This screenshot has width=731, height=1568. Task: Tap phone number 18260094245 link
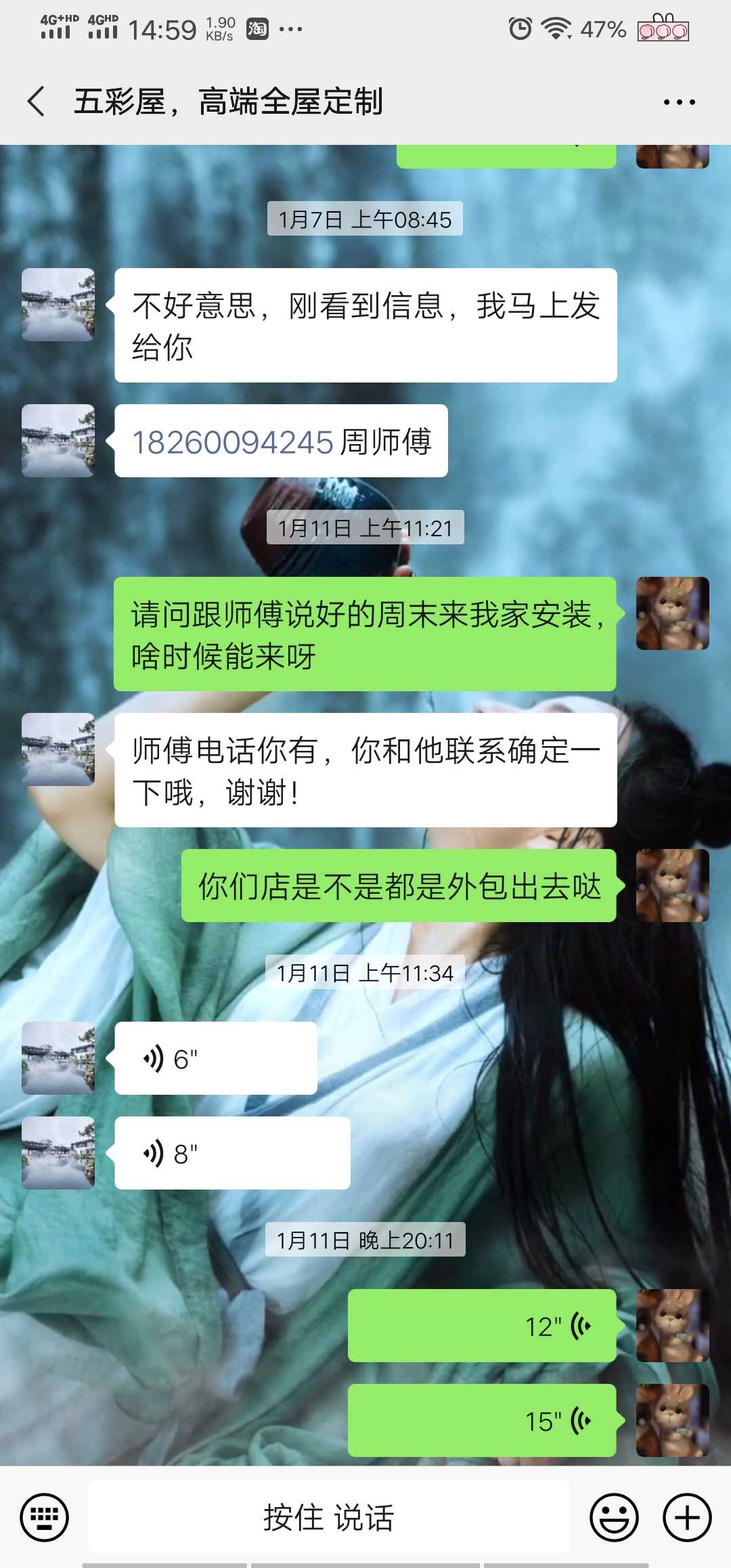coord(233,442)
